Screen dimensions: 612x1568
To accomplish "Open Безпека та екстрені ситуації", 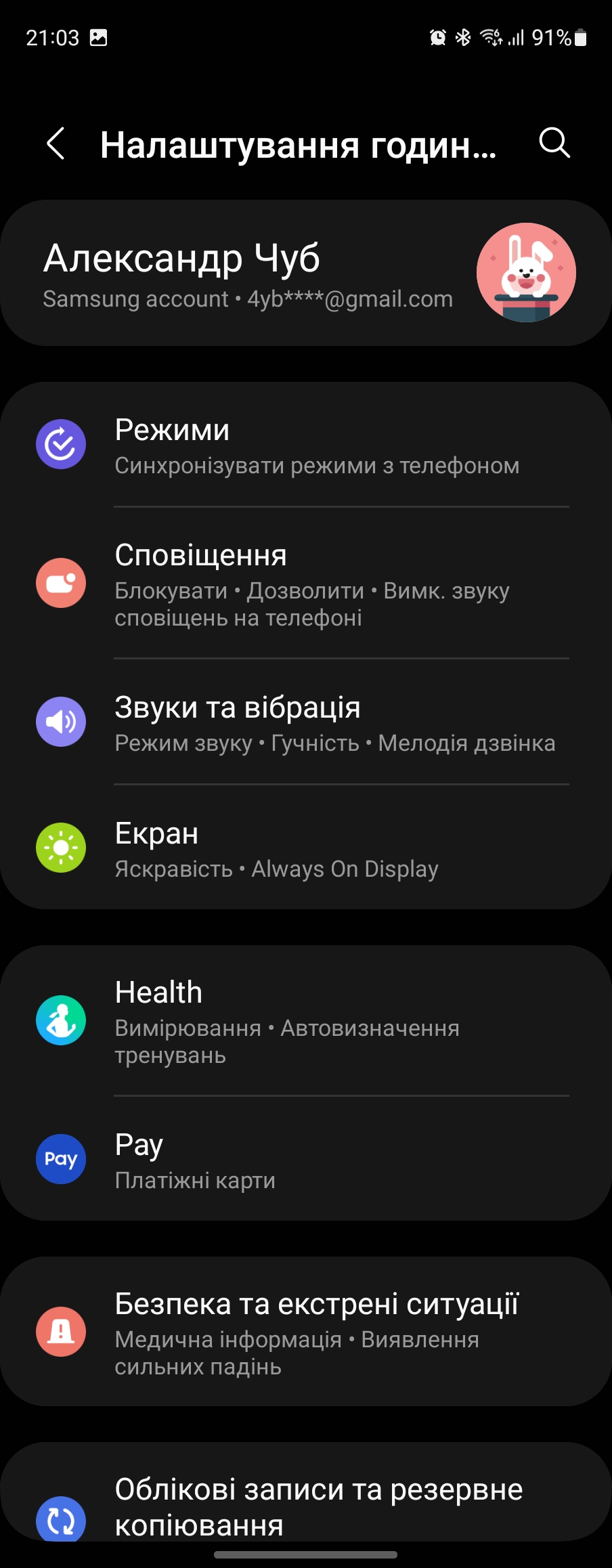I will [x=306, y=1332].
